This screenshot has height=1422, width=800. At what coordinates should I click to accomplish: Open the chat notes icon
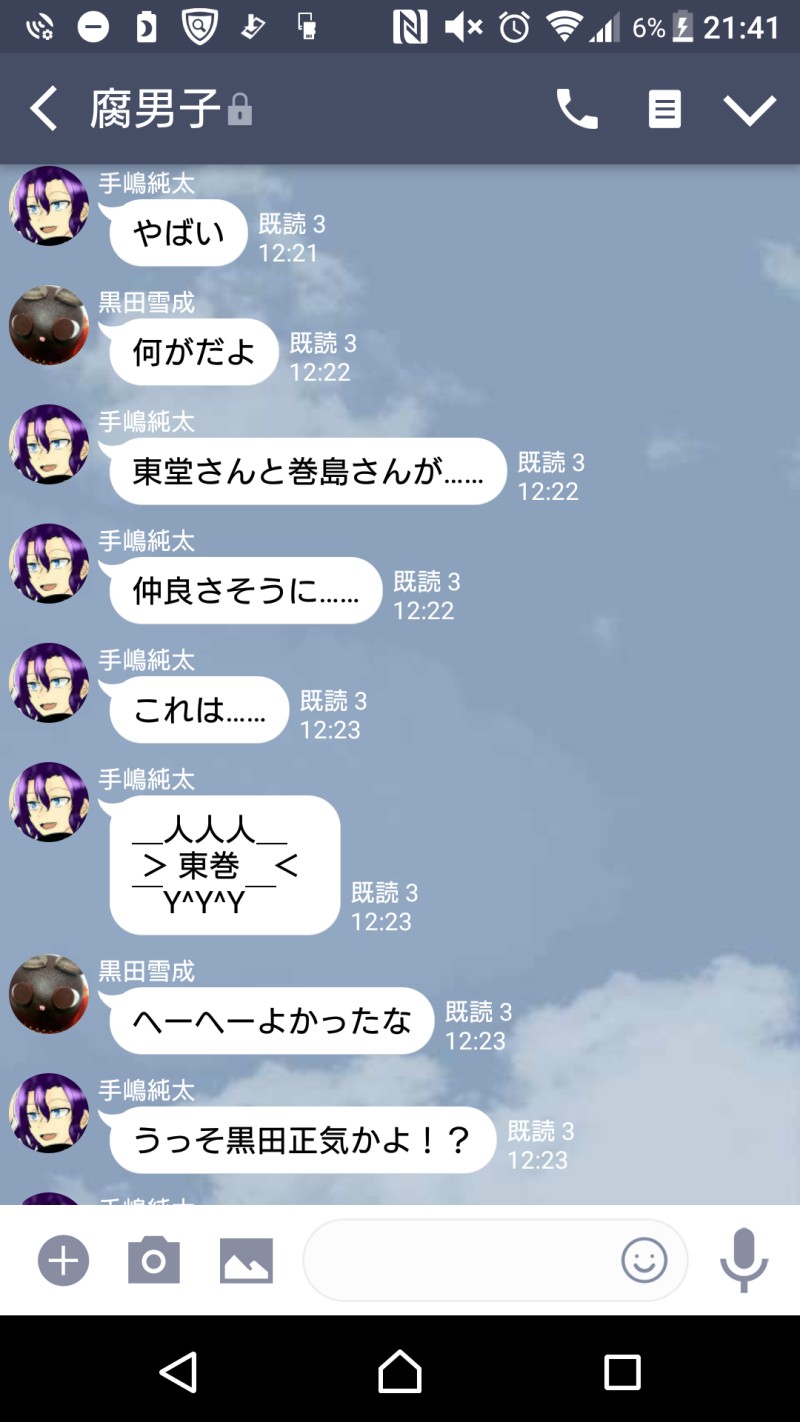pyautogui.click(x=665, y=109)
